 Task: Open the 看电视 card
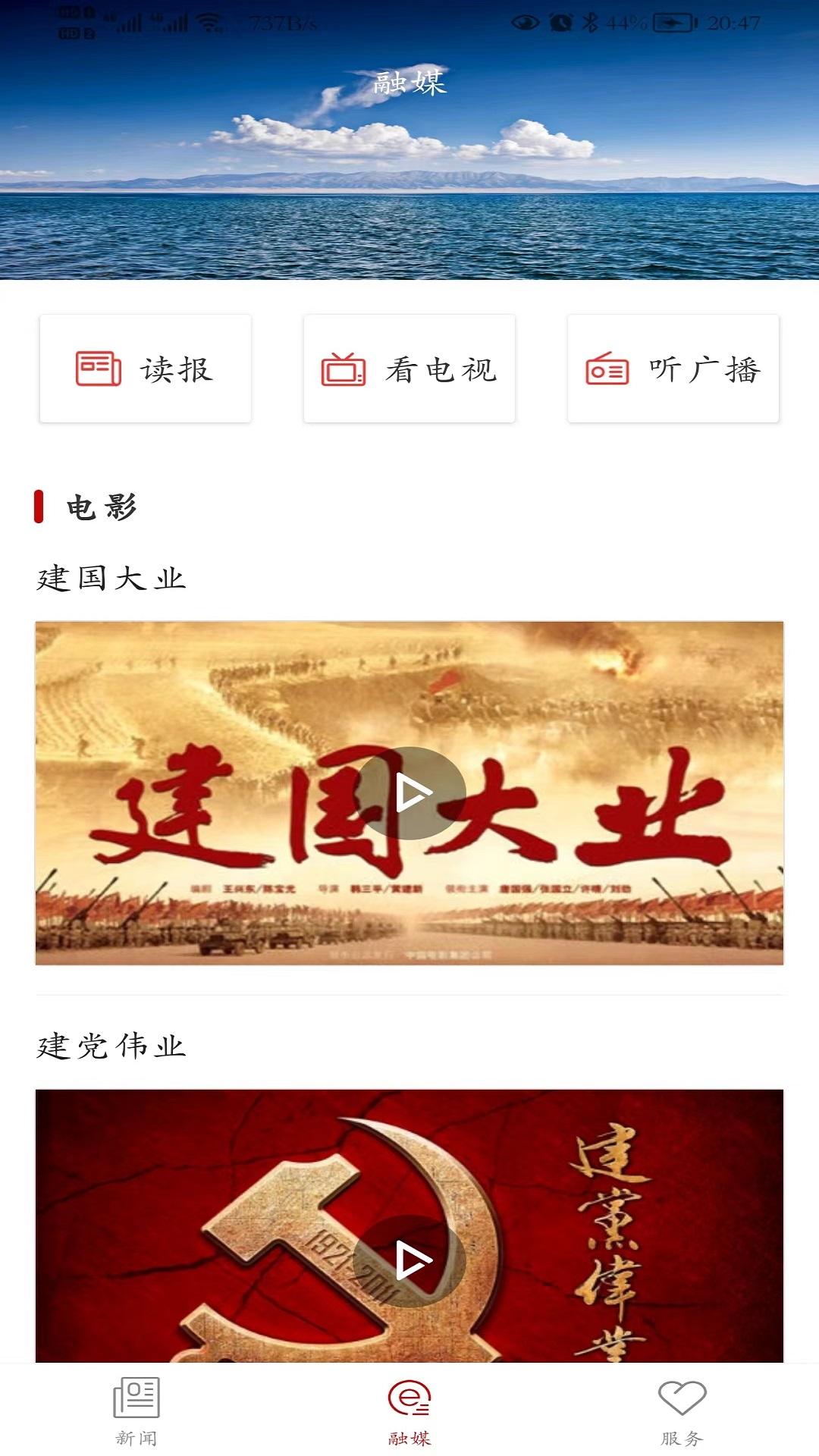click(409, 369)
